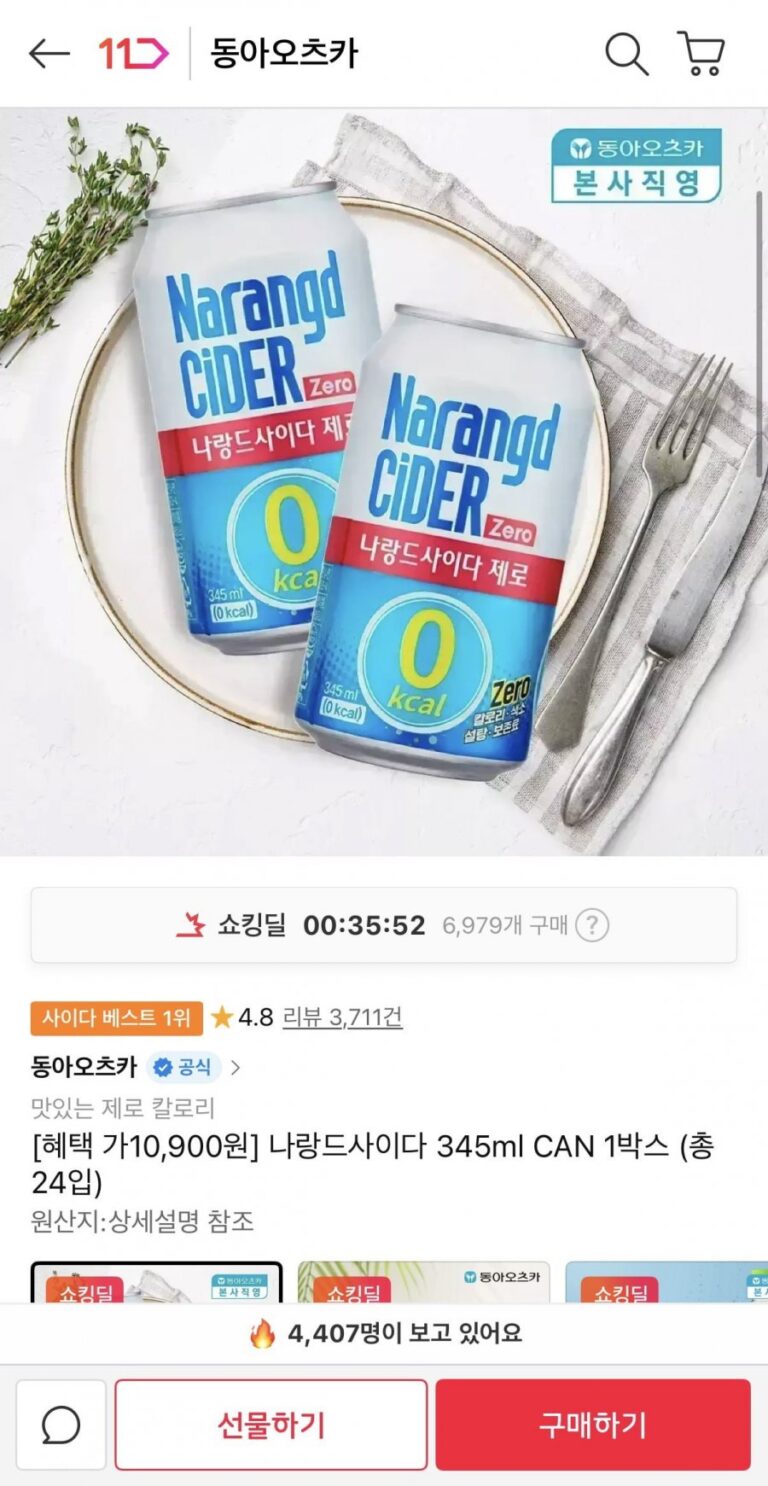Search with the magnifier icon
768x1486 pixels.
[x=626, y=53]
